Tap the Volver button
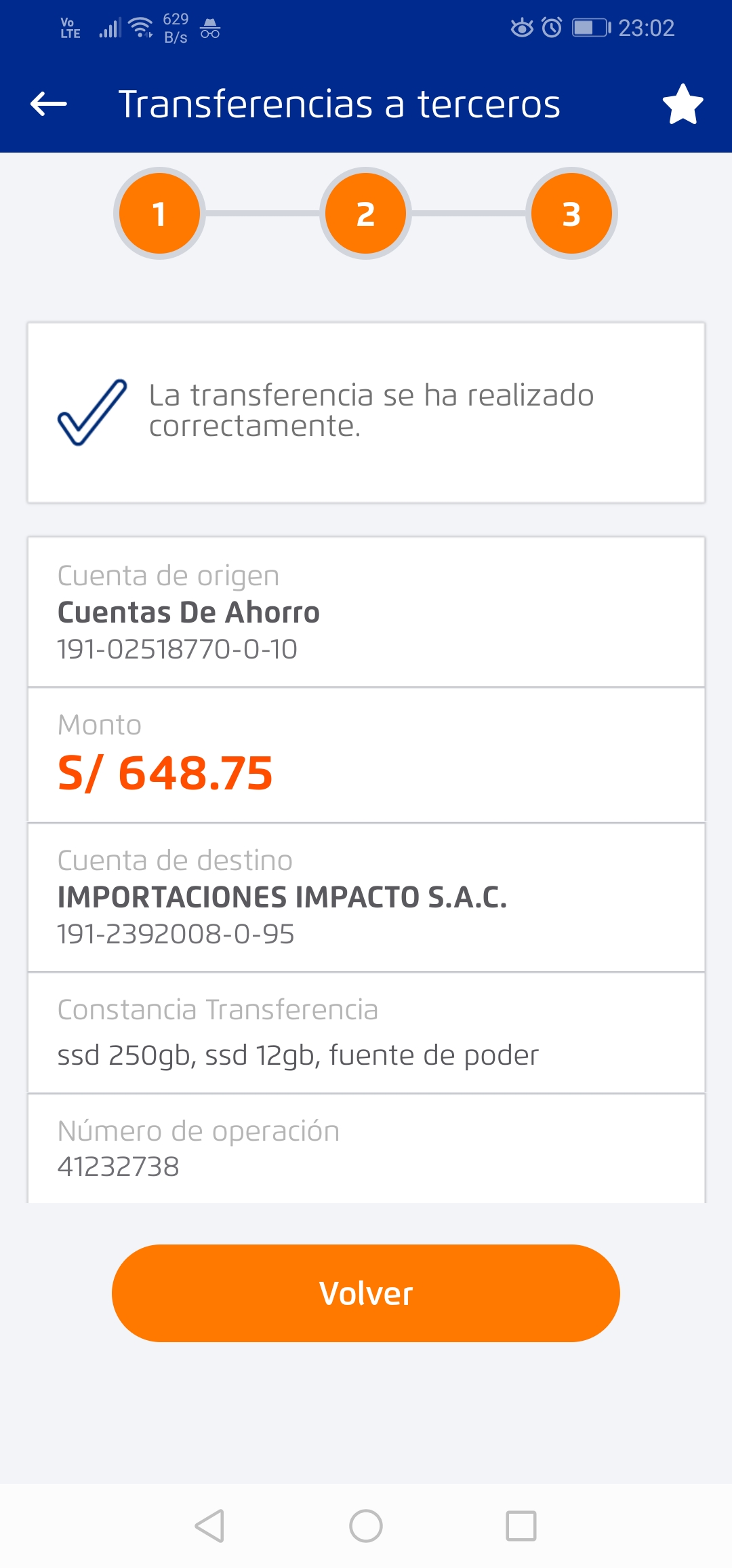 tap(366, 1293)
